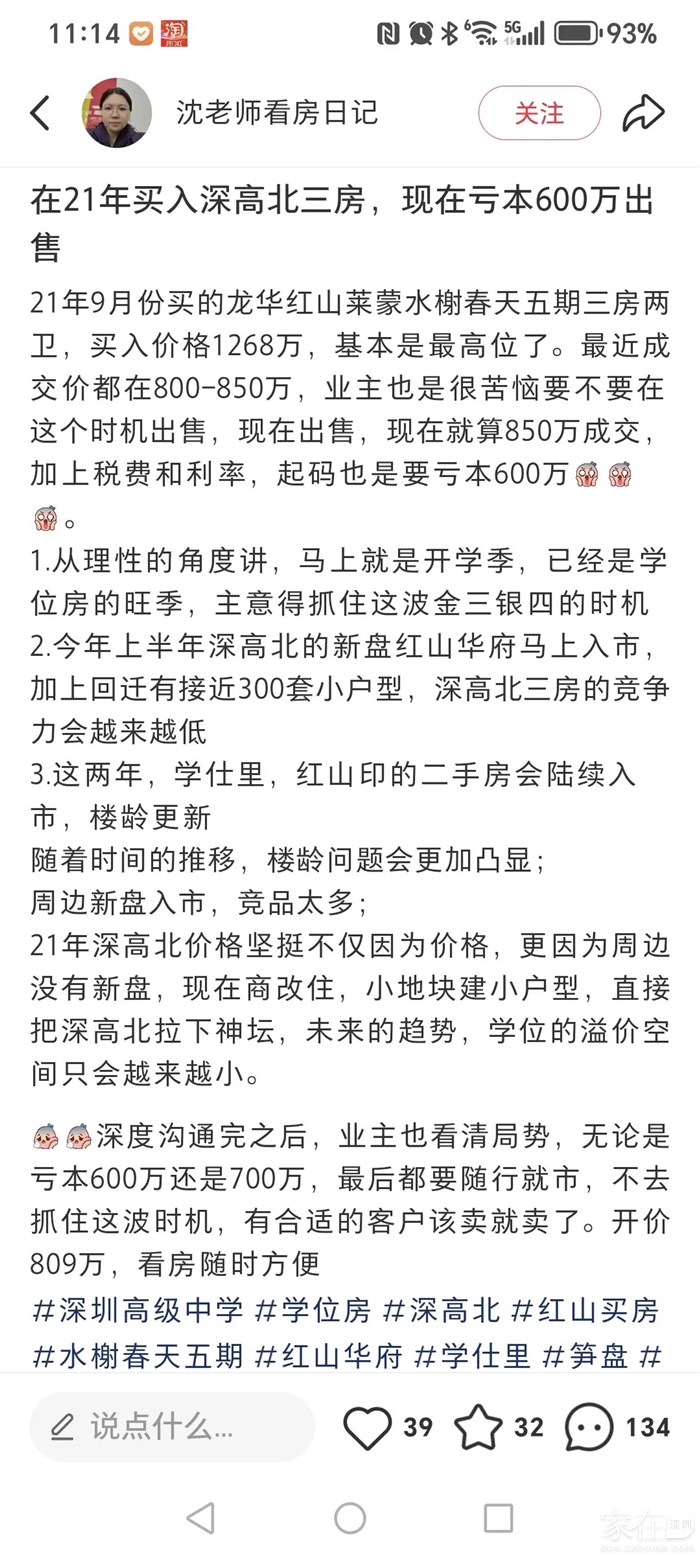Open the #笋盘 hashtag
The image size is (700, 1555).
tap(585, 1356)
